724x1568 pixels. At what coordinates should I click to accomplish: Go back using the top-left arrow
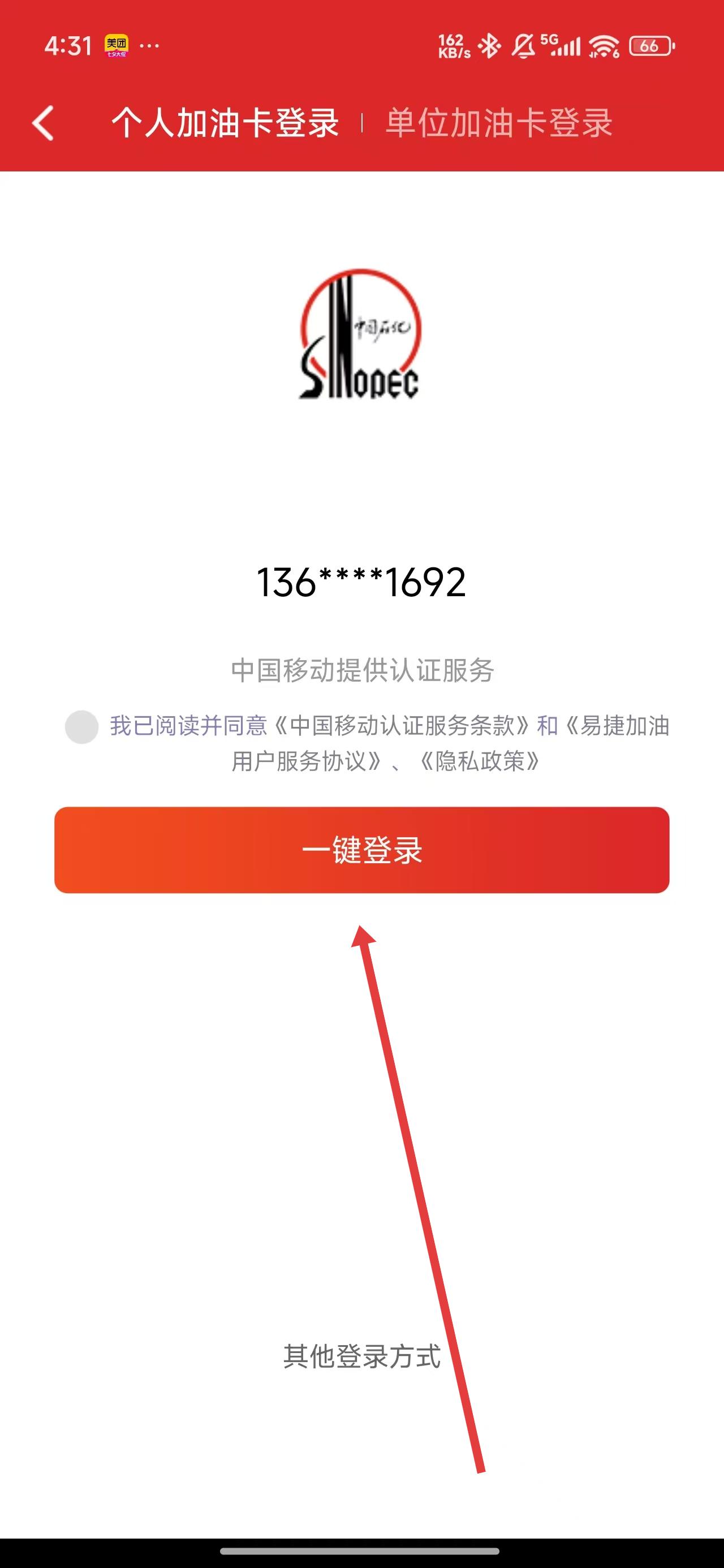(43, 123)
